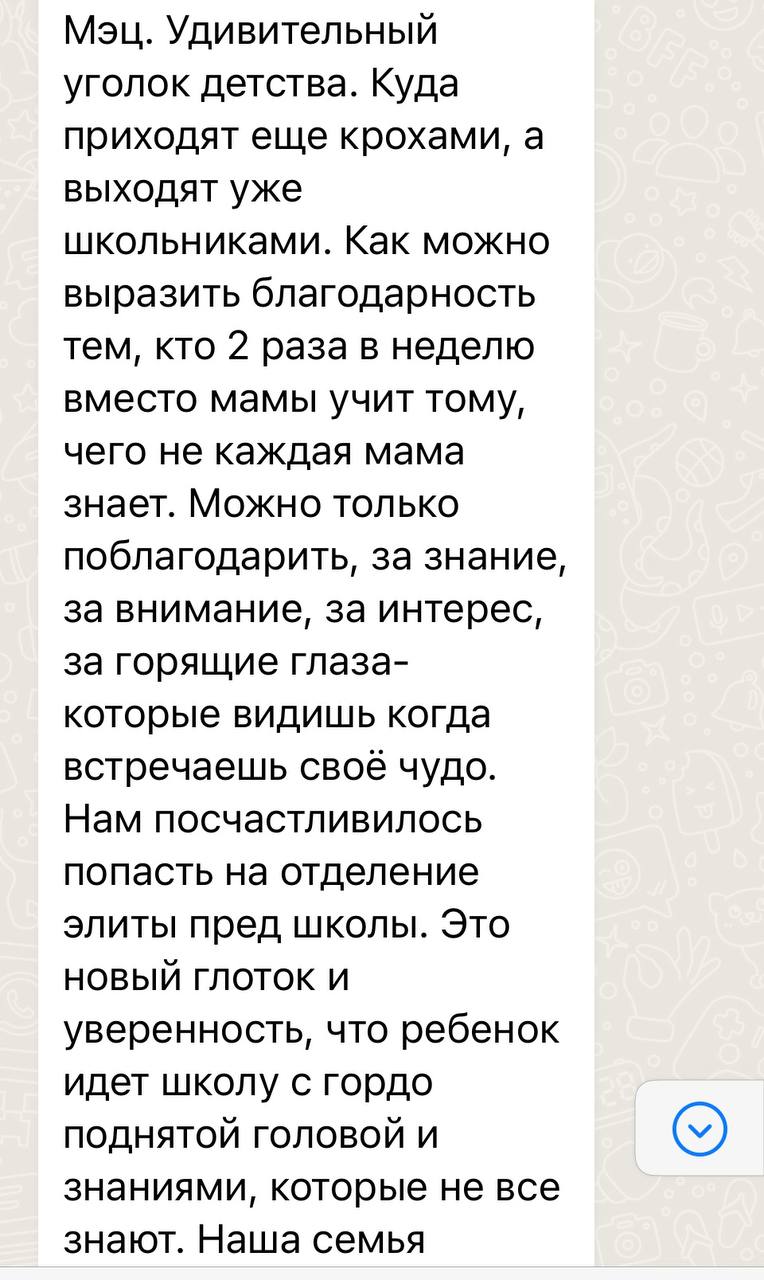This screenshot has width=764, height=1280.
Task: Jump to the latest message with the down arrow
Action: tap(701, 1131)
